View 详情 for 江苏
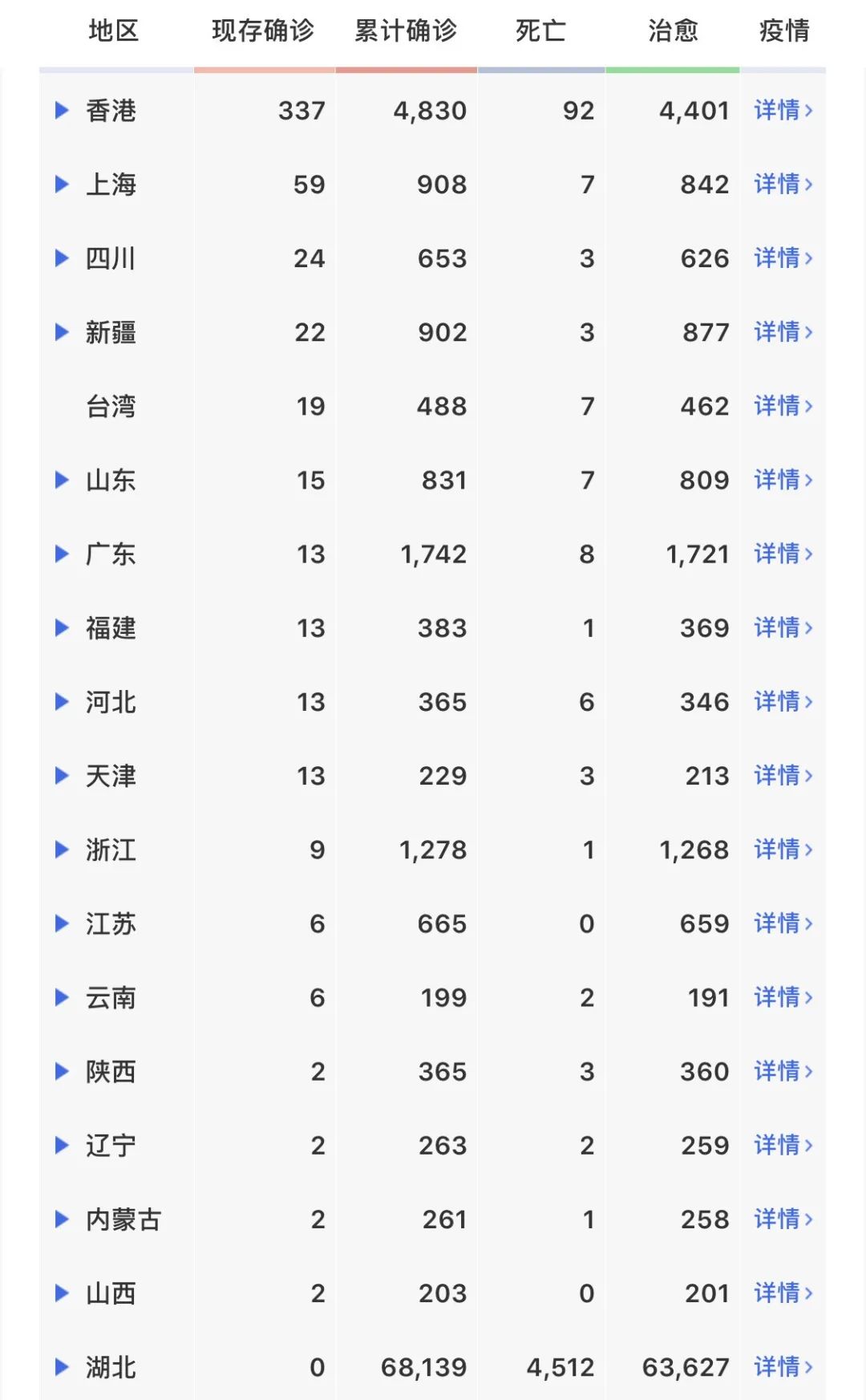 pyautogui.click(x=783, y=923)
